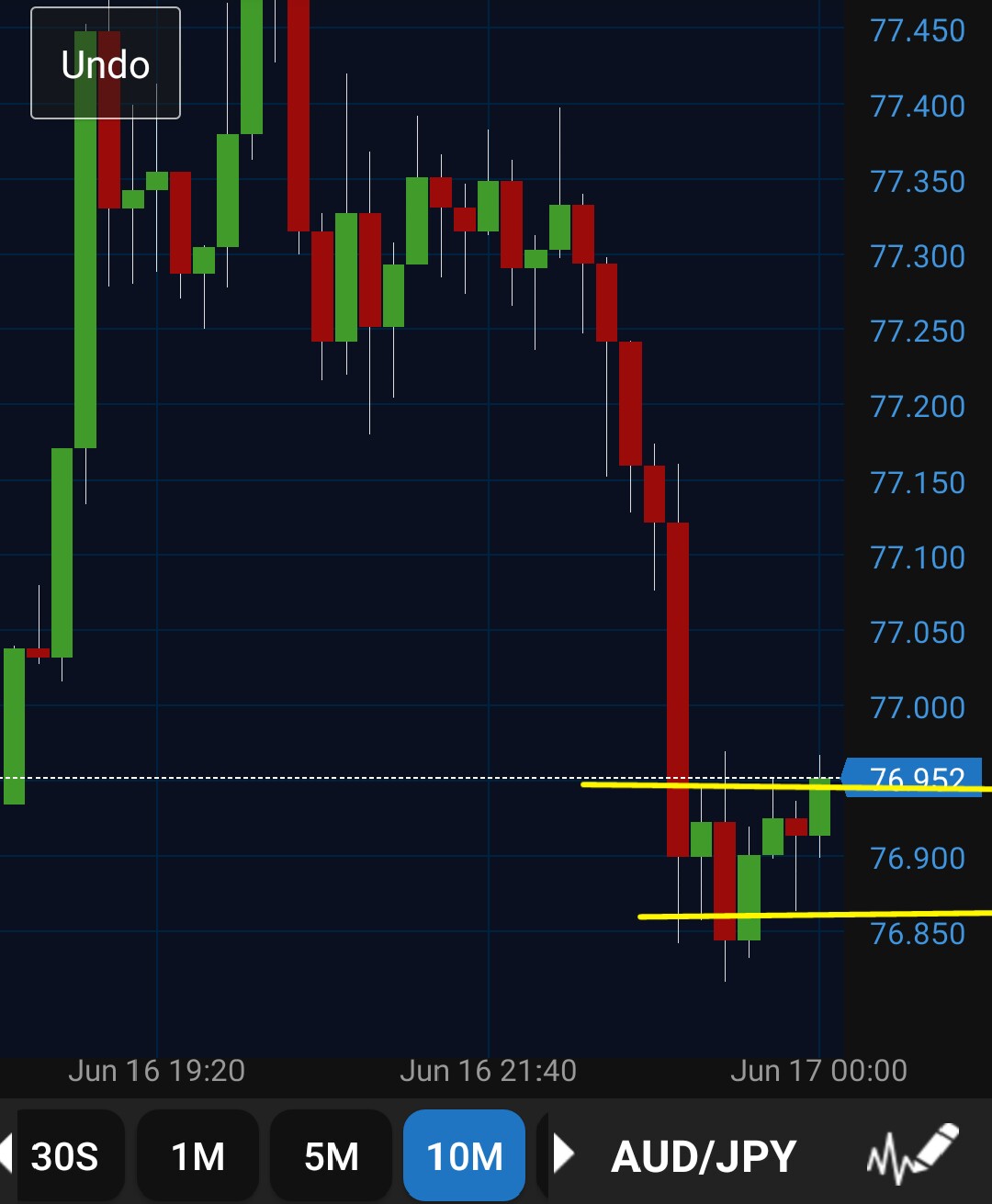Image resolution: width=992 pixels, height=1204 pixels.
Task: Show more timeframes with the right arrow
Action: [x=563, y=1153]
